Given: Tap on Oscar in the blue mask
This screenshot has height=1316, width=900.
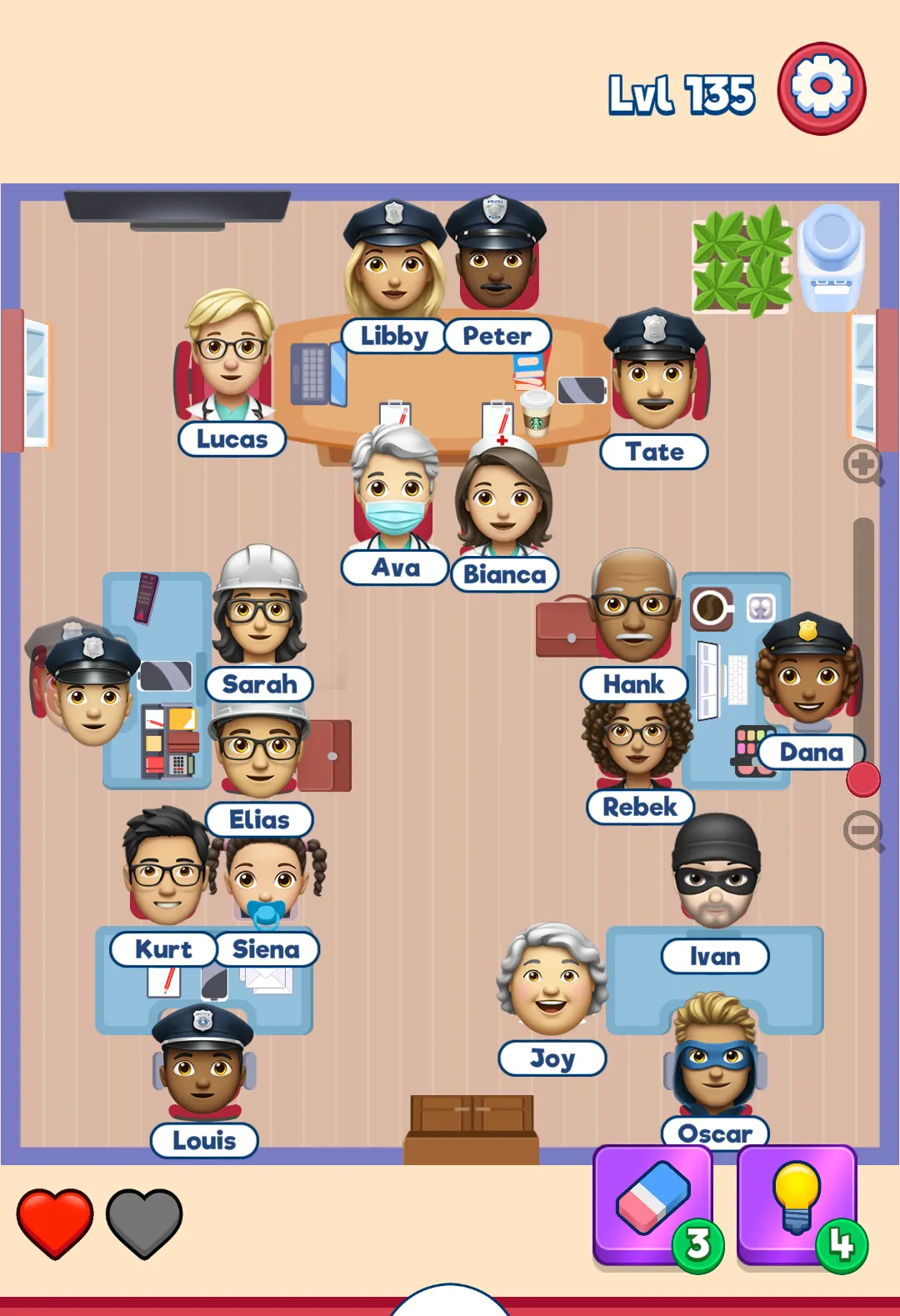Looking at the screenshot, I should pos(715,1058).
